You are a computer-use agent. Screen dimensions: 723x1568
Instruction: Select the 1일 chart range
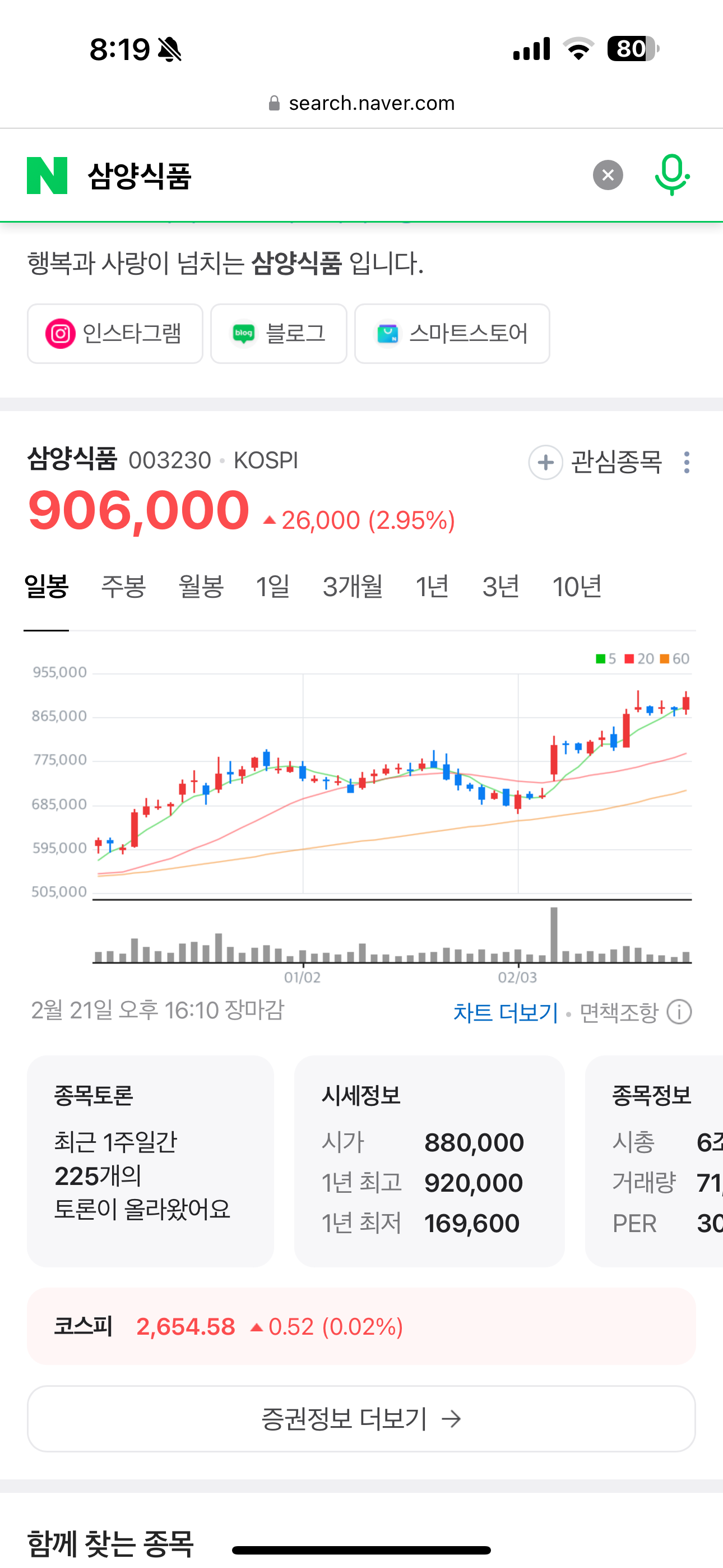tap(272, 587)
